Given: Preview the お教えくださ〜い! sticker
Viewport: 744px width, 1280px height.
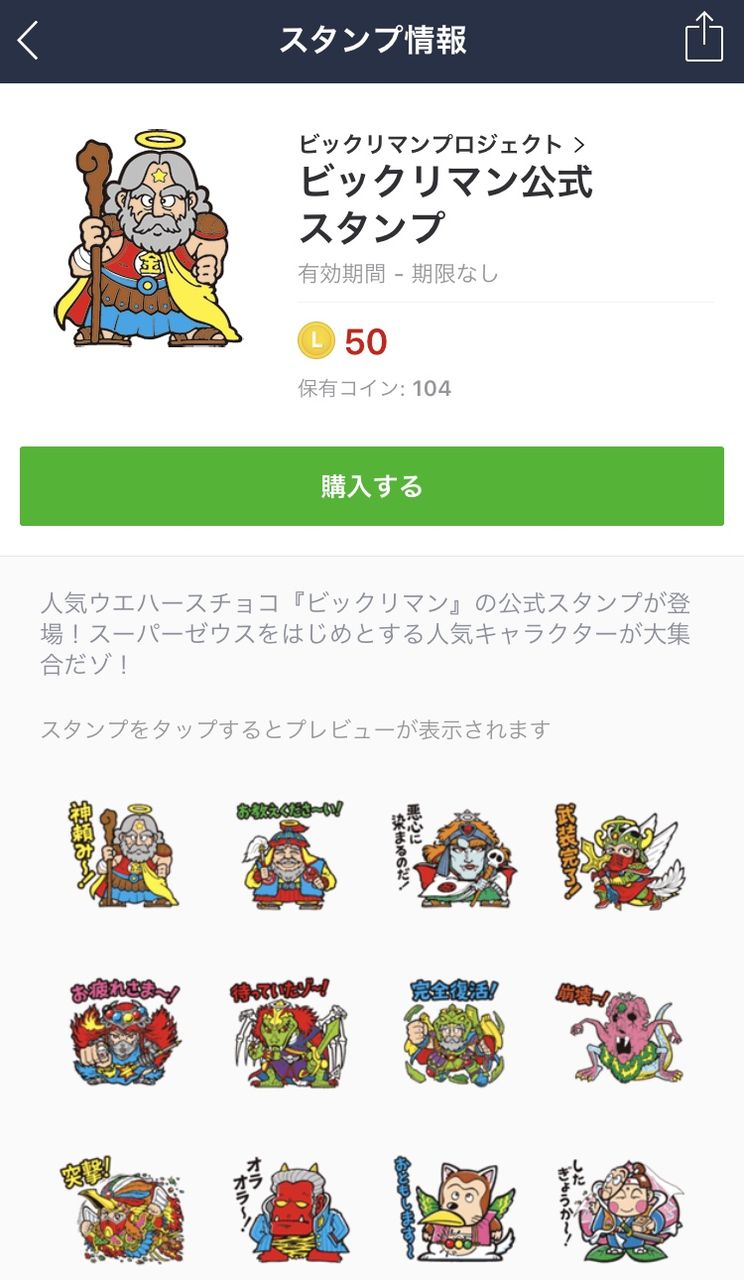Looking at the screenshot, I should pyautogui.click(x=288, y=860).
